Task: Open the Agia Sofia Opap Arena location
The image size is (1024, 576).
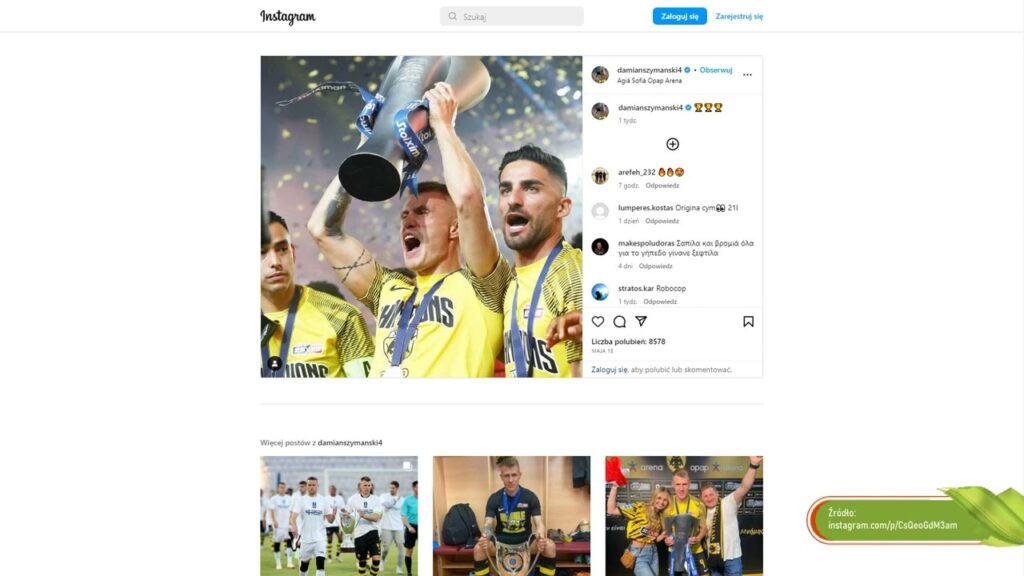Action: click(x=650, y=81)
